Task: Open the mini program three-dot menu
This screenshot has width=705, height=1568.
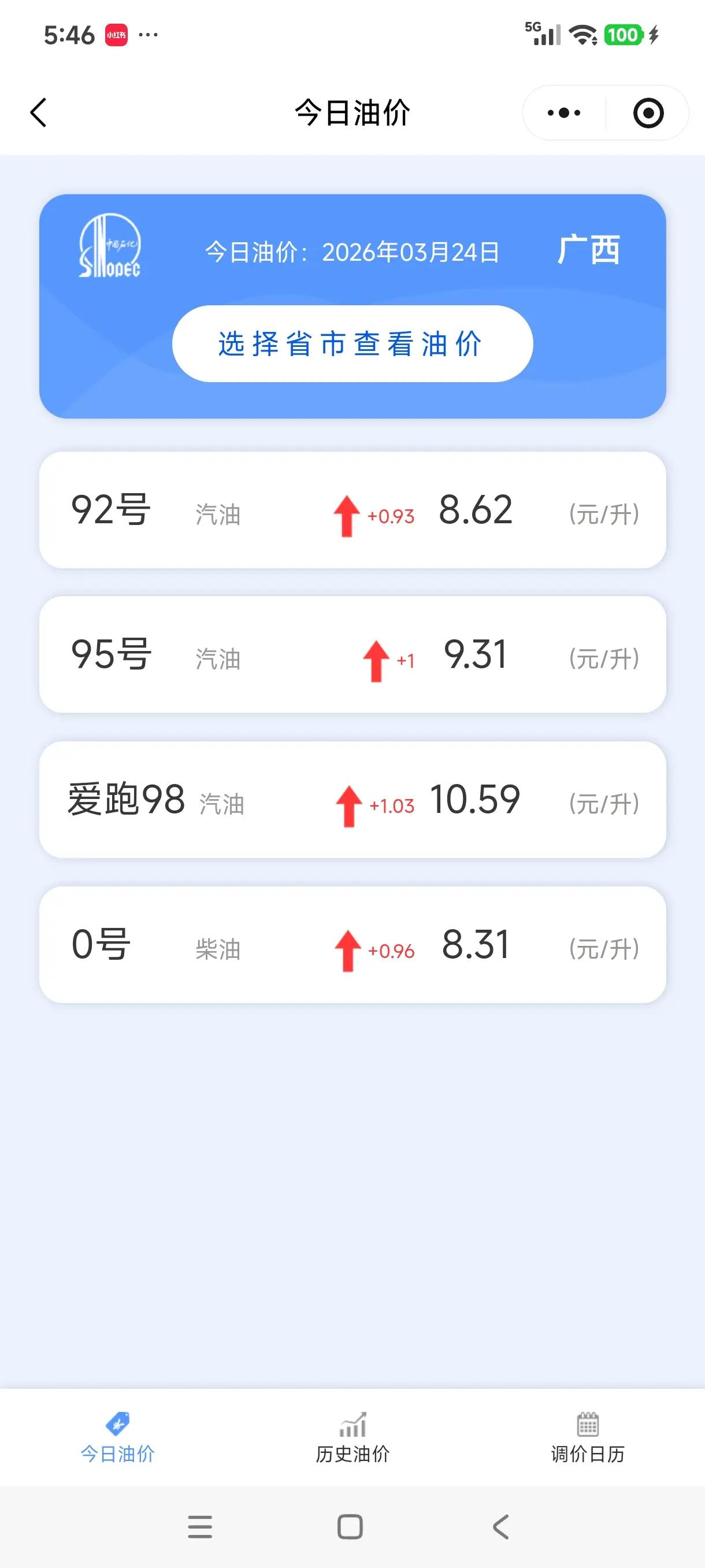Action: [564, 113]
